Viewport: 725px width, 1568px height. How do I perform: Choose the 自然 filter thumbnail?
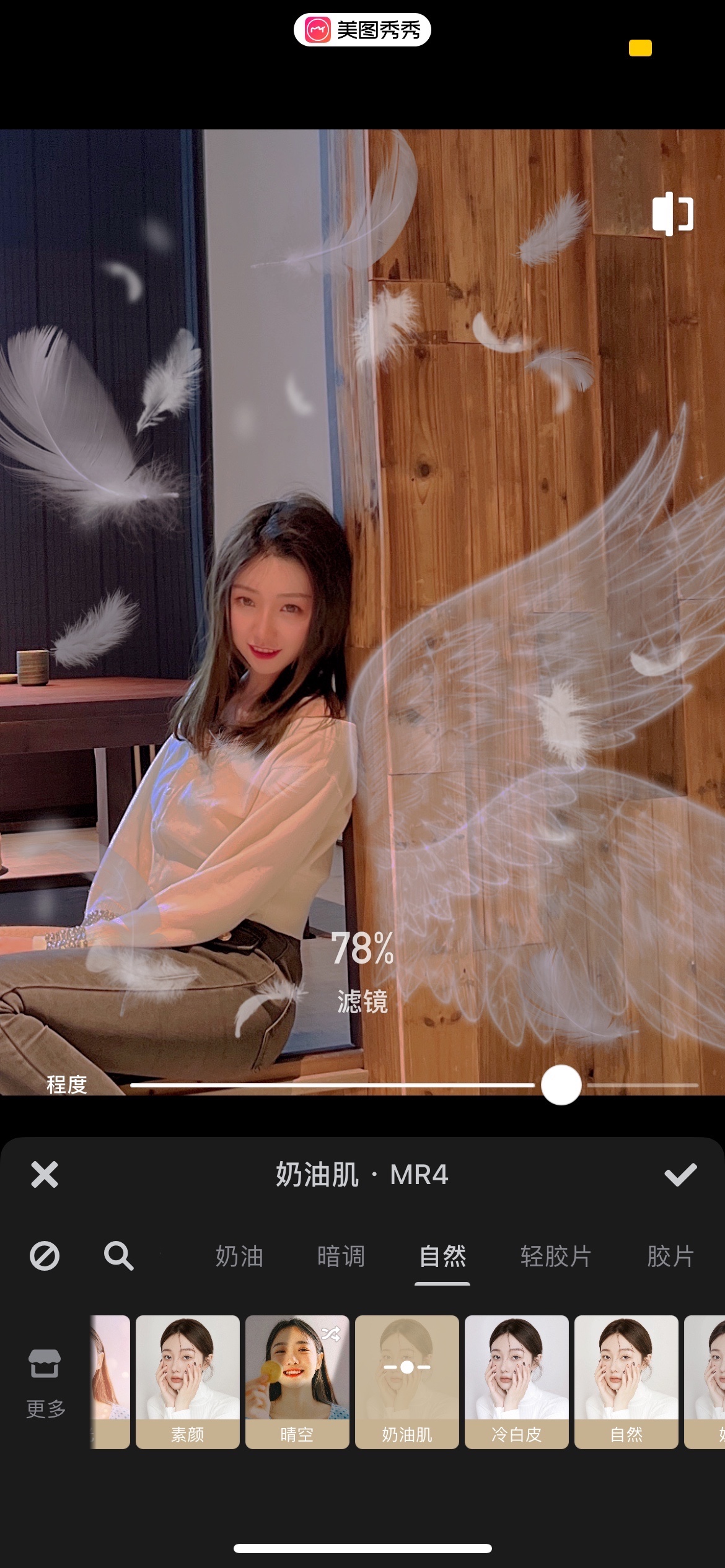tap(626, 1381)
